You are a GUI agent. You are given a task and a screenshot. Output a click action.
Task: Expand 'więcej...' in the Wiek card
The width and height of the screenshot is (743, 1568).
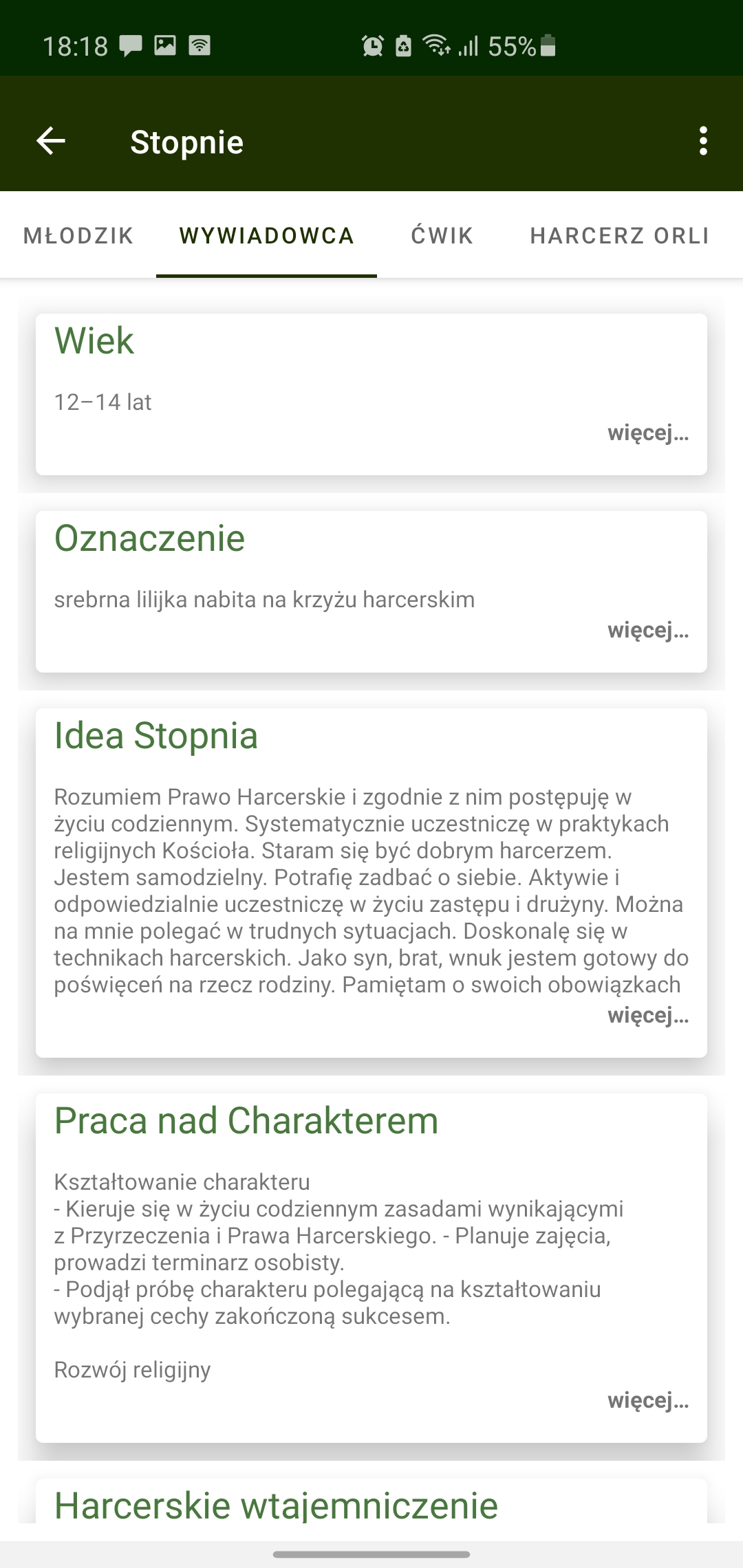pos(647,433)
